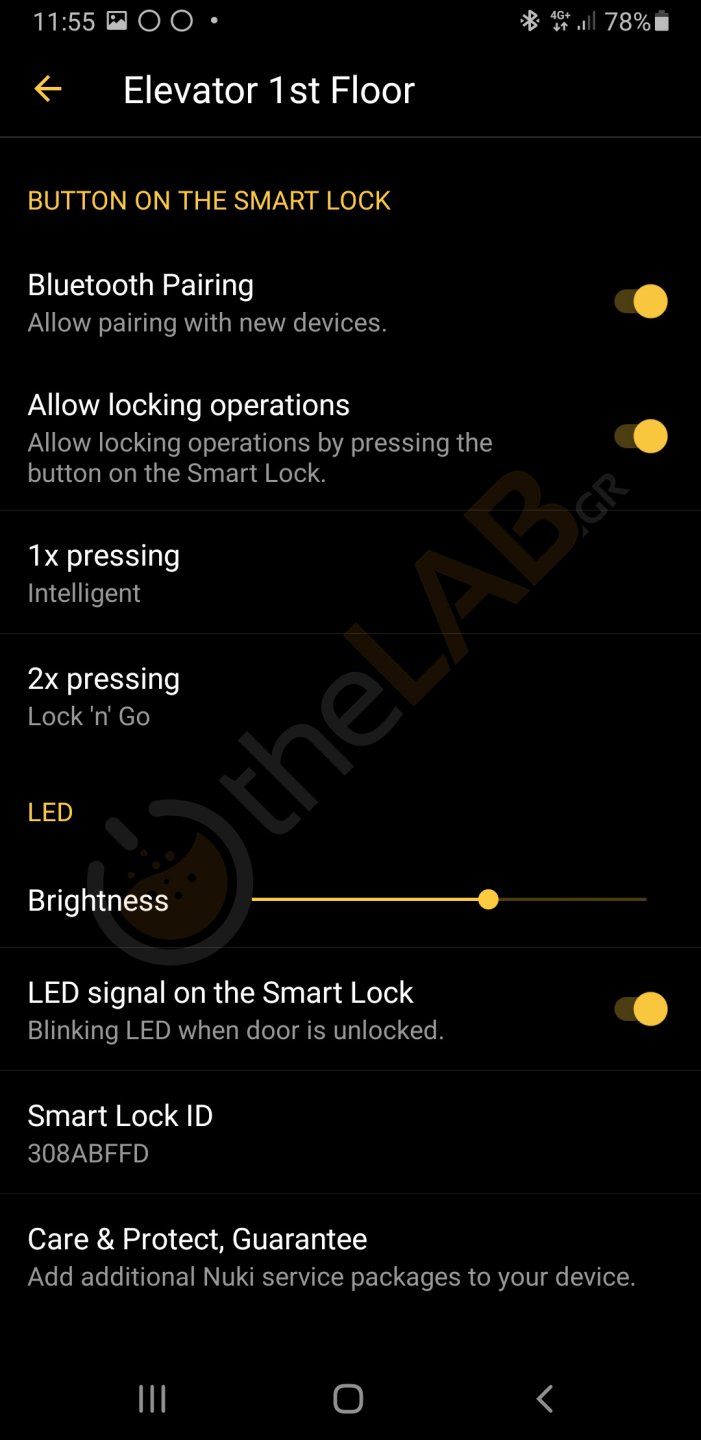Go to the home screen

[x=348, y=1399]
